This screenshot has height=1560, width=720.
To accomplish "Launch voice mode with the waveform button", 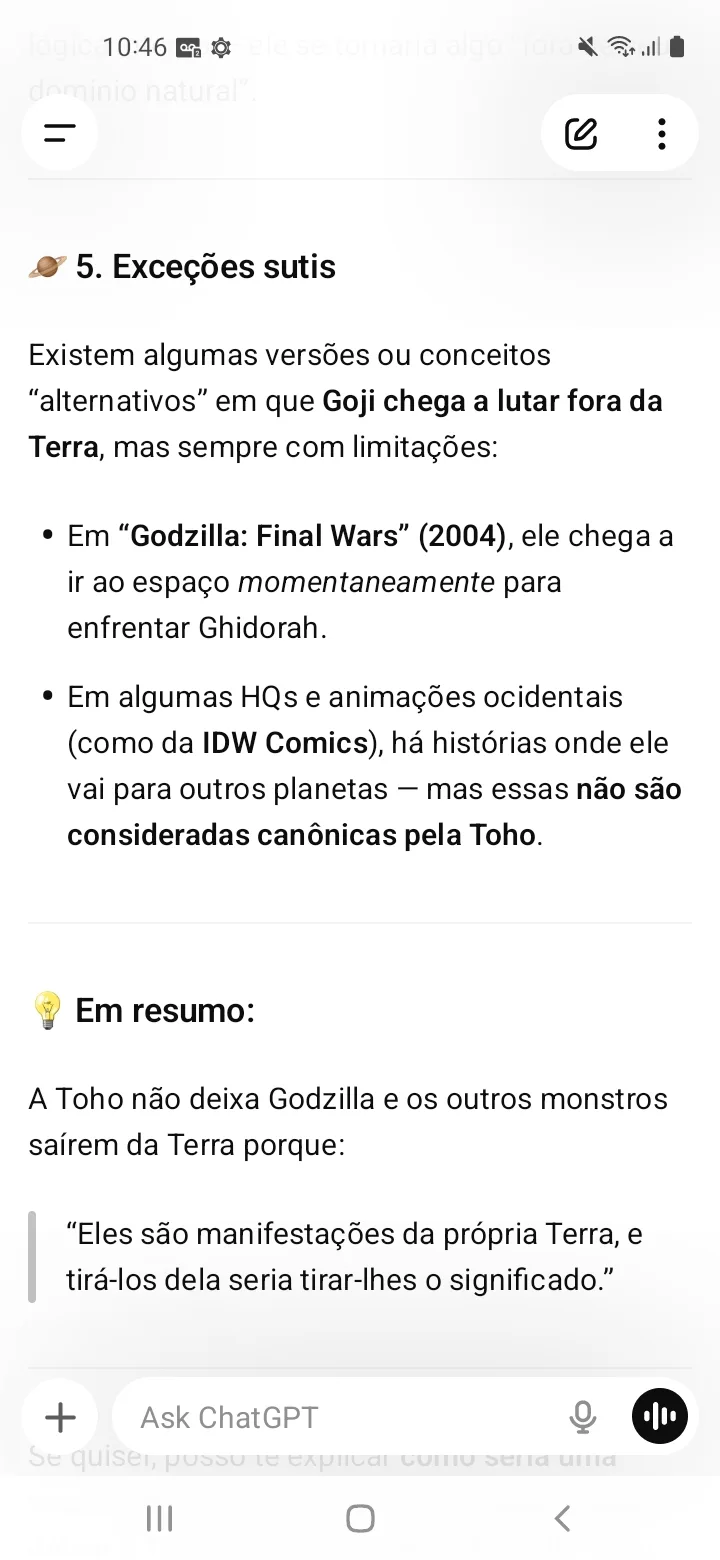I will point(660,1416).
